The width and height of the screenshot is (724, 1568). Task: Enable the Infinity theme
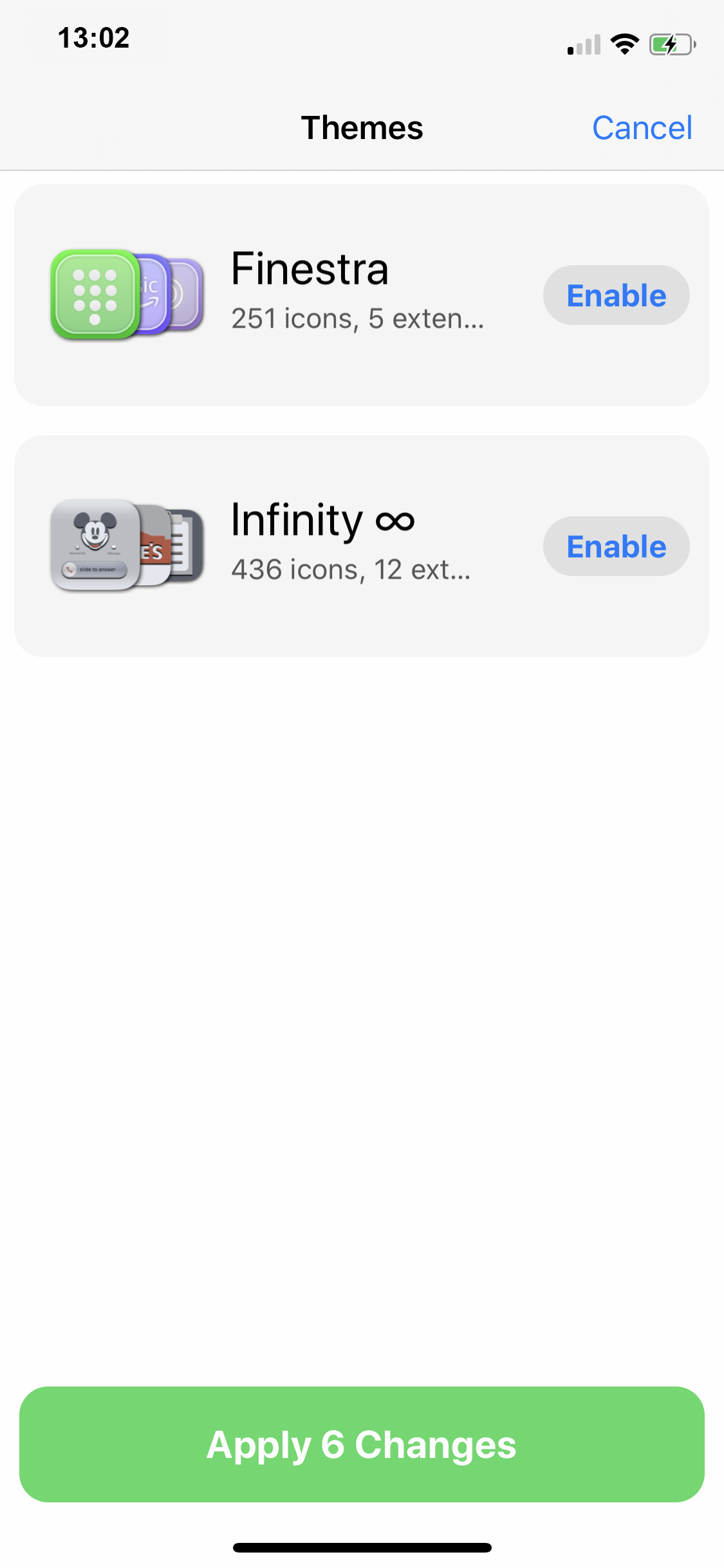point(616,546)
